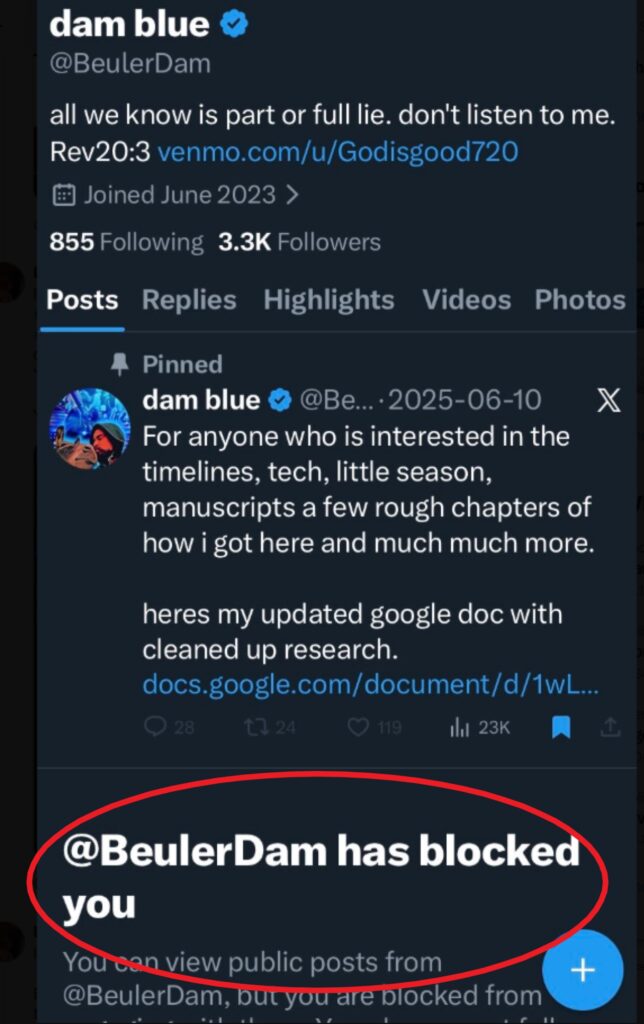
Task: View the 855 Following list
Action: pos(126,242)
